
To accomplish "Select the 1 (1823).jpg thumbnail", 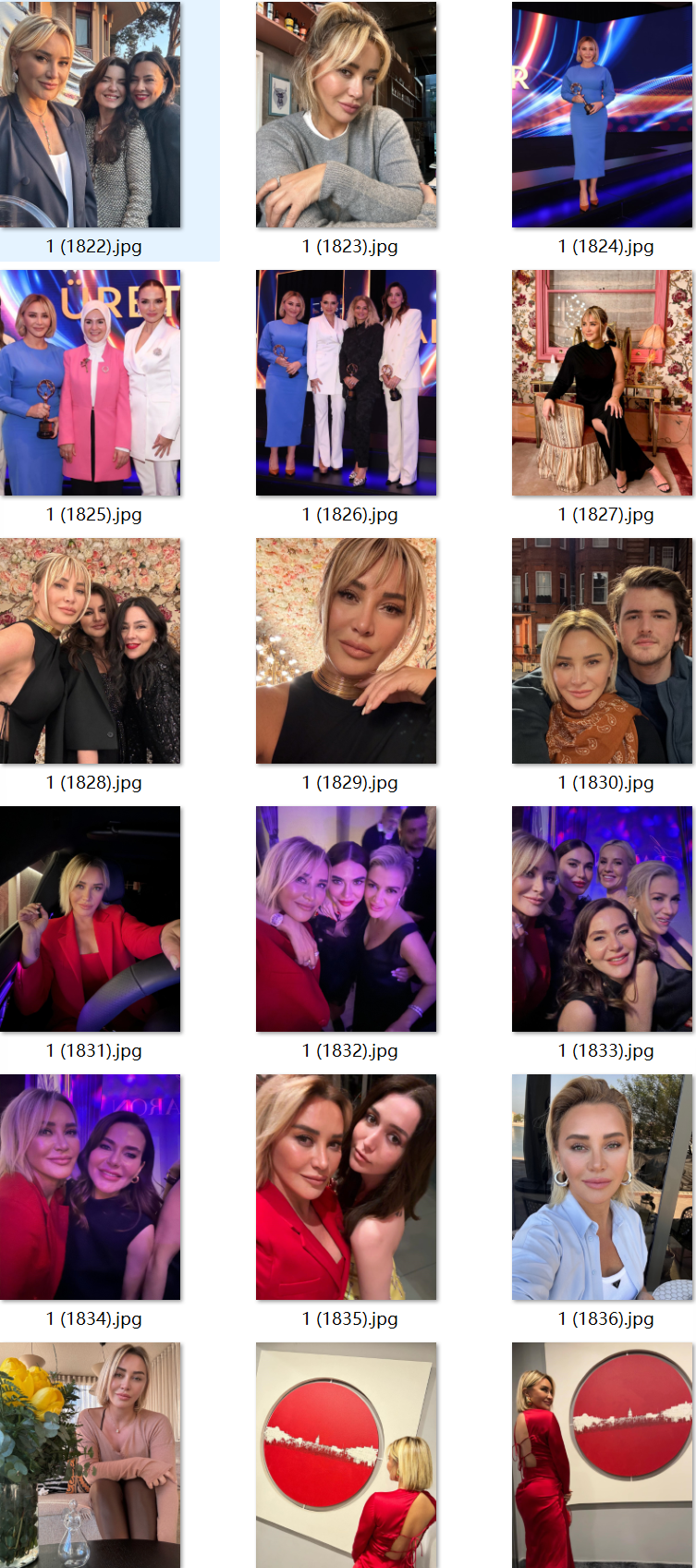I will pyautogui.click(x=346, y=115).
